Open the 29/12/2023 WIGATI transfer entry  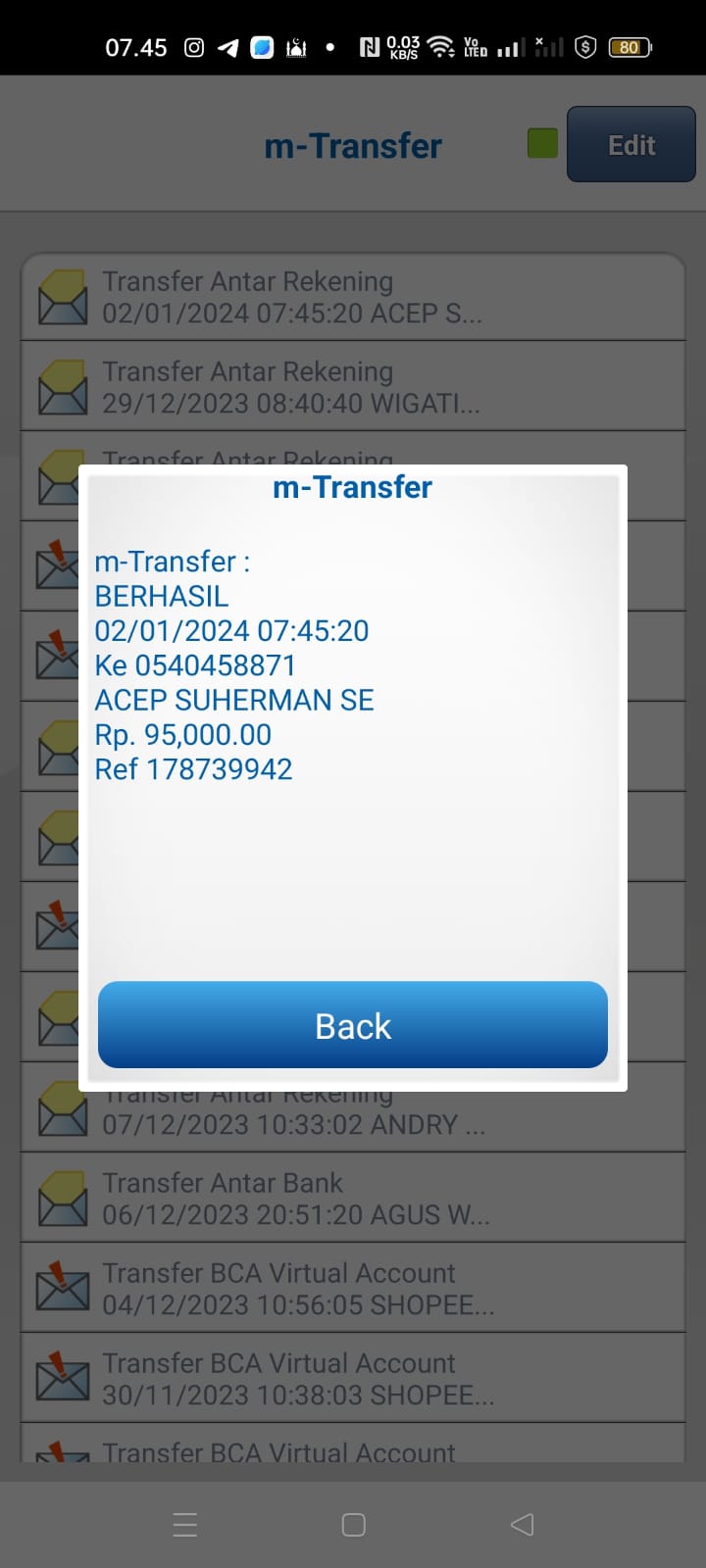(x=353, y=386)
